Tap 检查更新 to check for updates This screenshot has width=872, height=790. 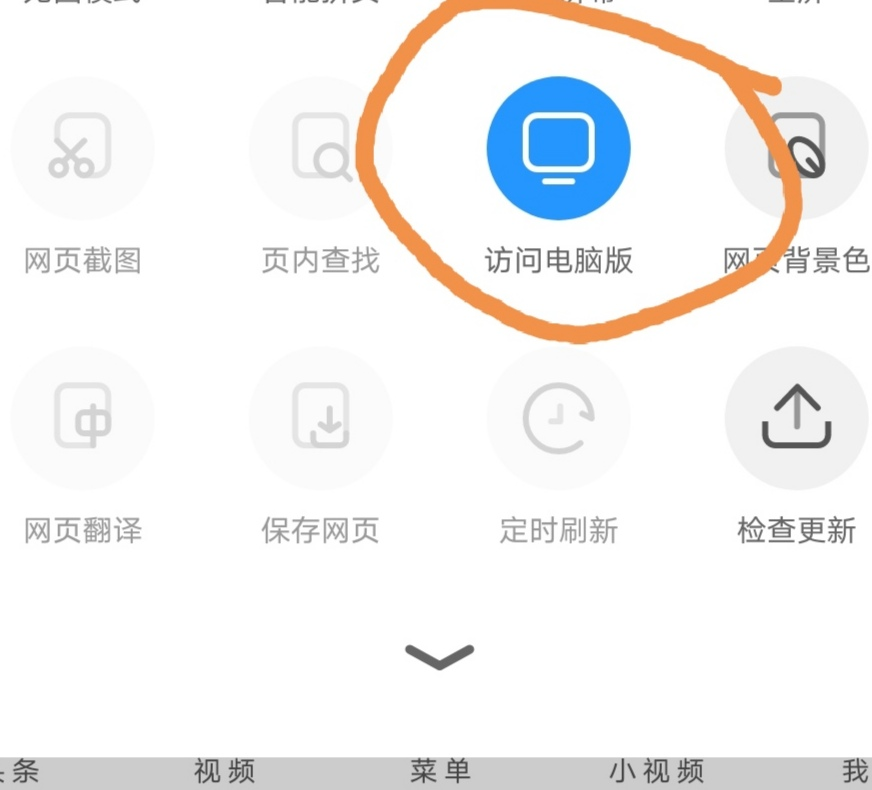pos(796,418)
